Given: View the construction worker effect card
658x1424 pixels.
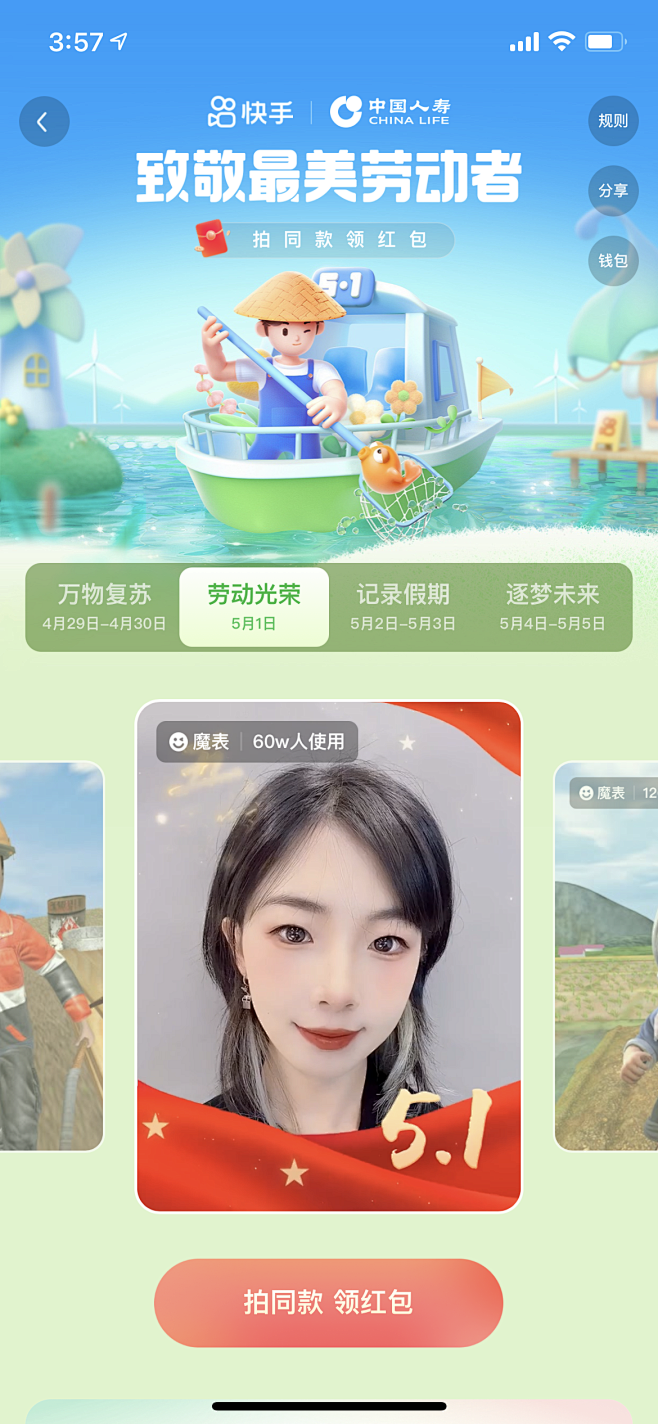Looking at the screenshot, I should click(x=50, y=956).
